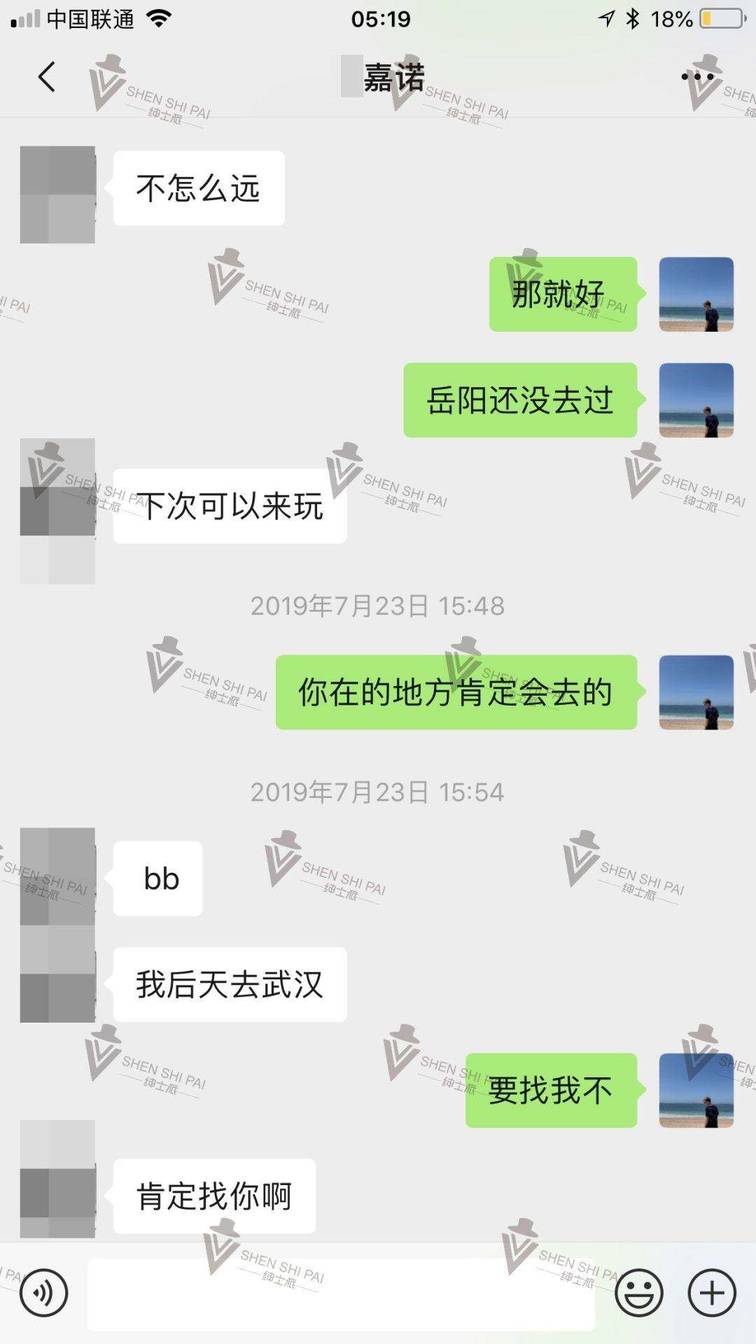
Task: Go back from the 嘉诺 chat
Action: click(46, 77)
